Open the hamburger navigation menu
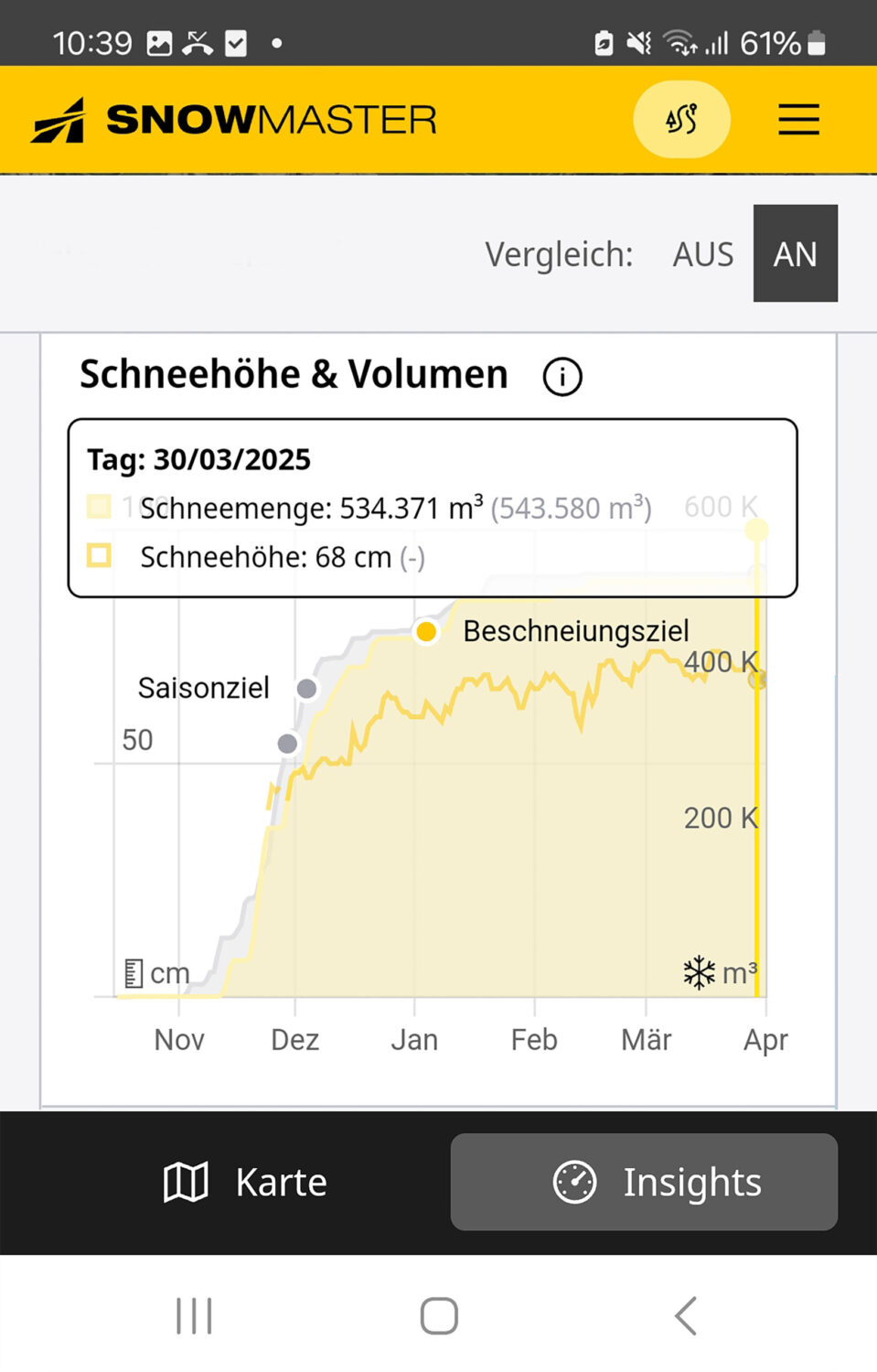Image resolution: width=877 pixels, height=1372 pixels. 797,119
